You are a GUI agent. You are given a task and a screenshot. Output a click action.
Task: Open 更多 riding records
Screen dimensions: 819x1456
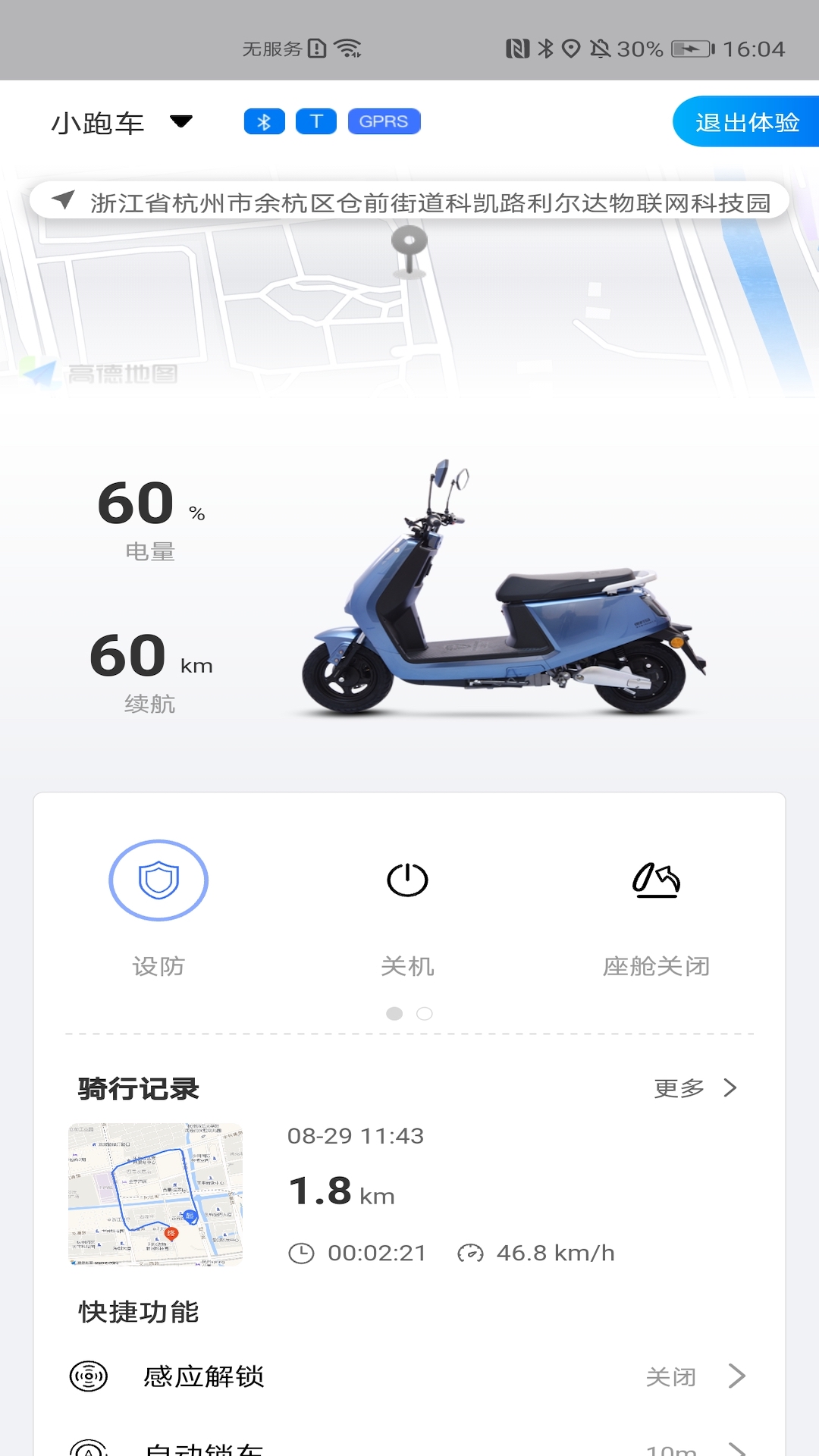tap(696, 1088)
